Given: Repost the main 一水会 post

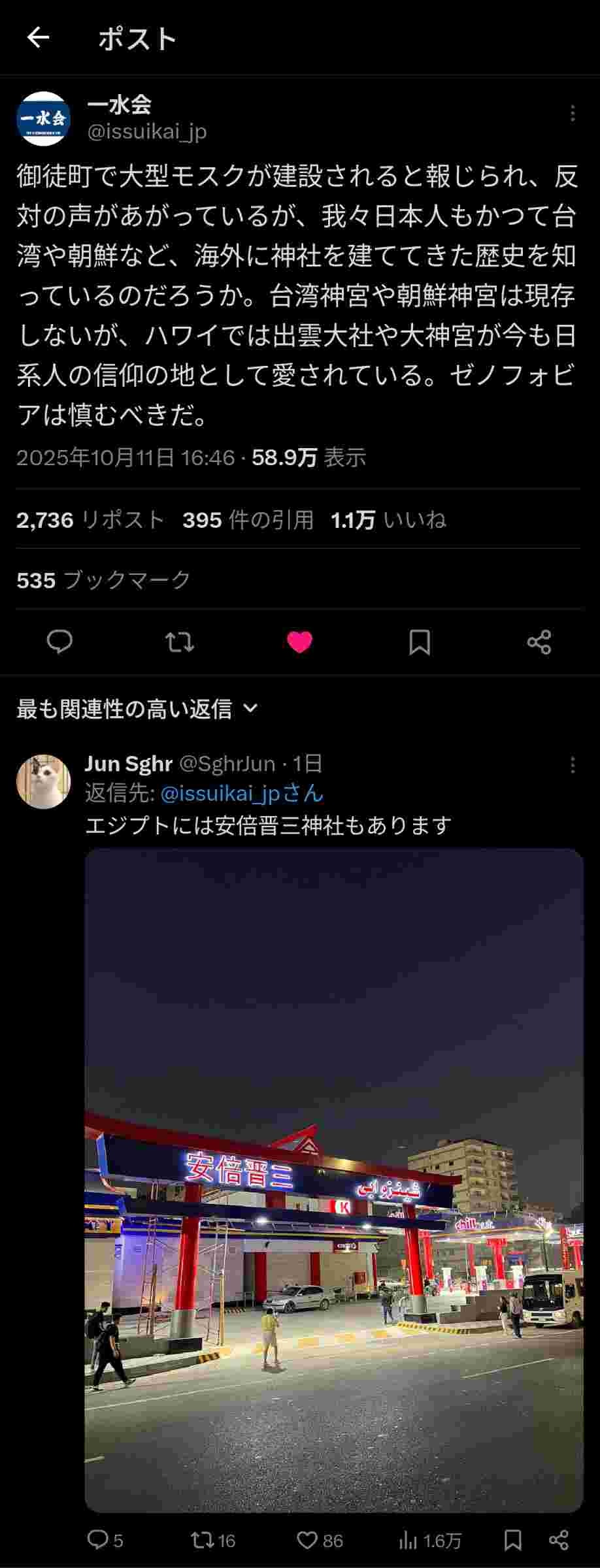Looking at the screenshot, I should pos(180,642).
